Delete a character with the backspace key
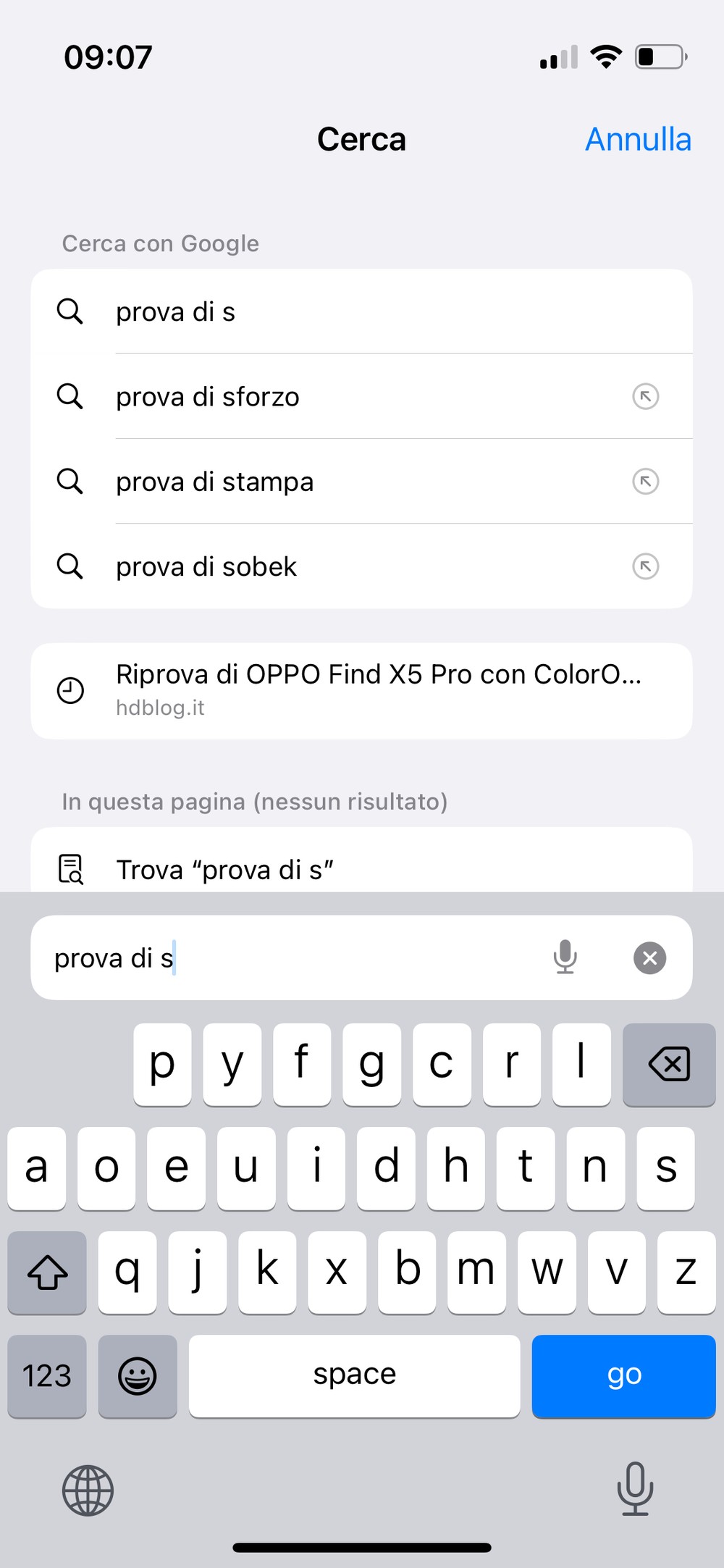 669,1064
